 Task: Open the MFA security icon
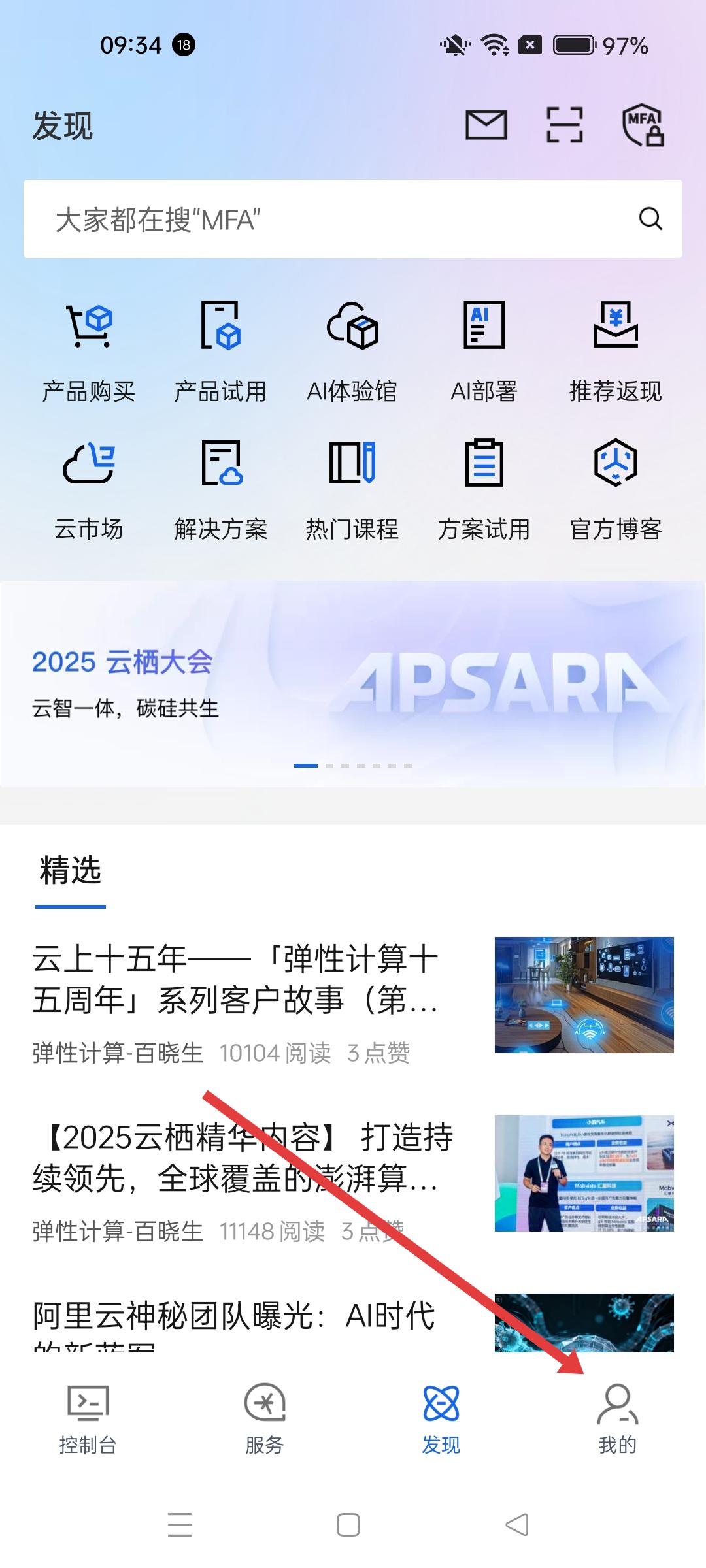[643, 125]
